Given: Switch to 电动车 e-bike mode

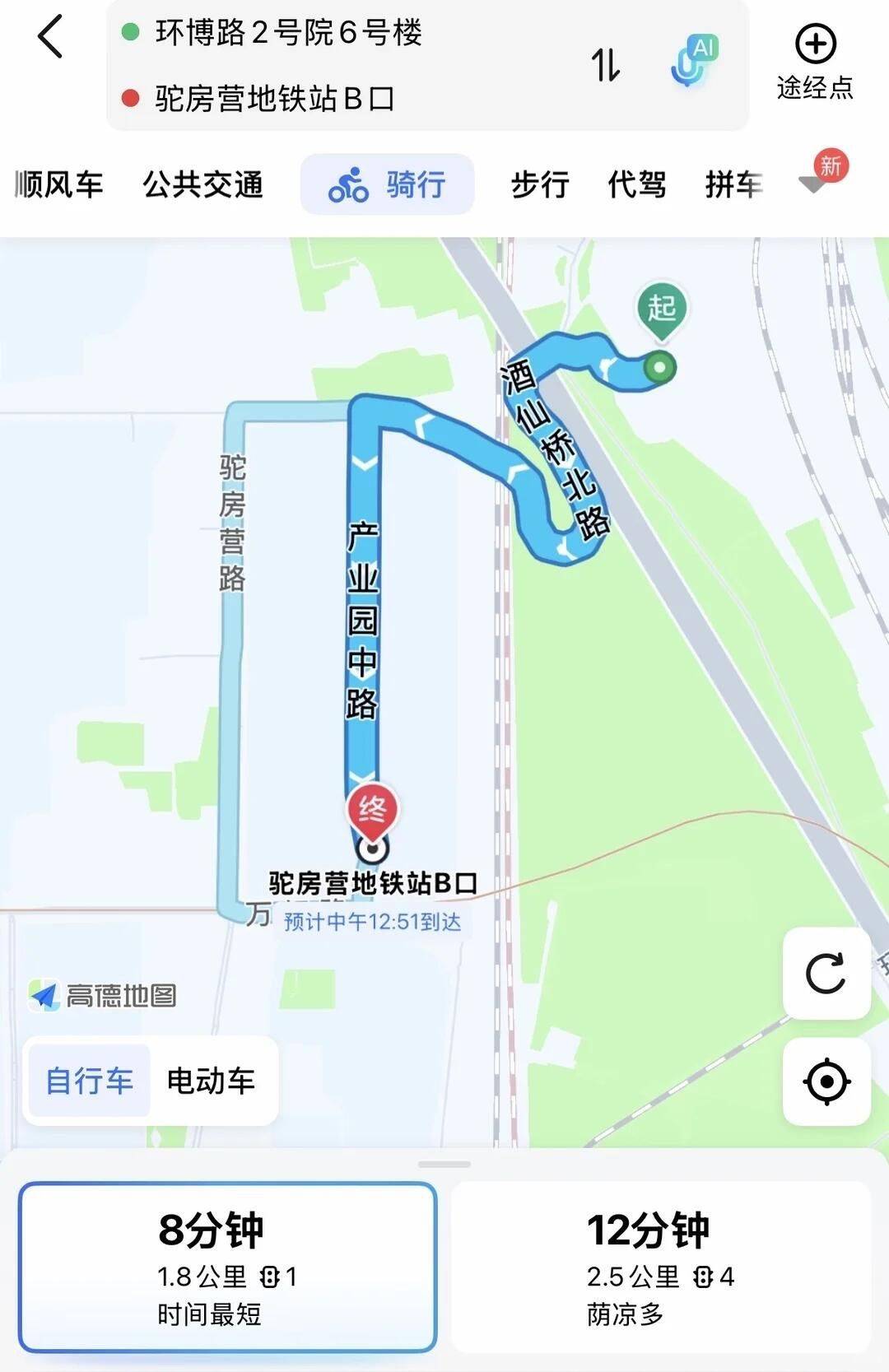Looking at the screenshot, I should [211, 1081].
